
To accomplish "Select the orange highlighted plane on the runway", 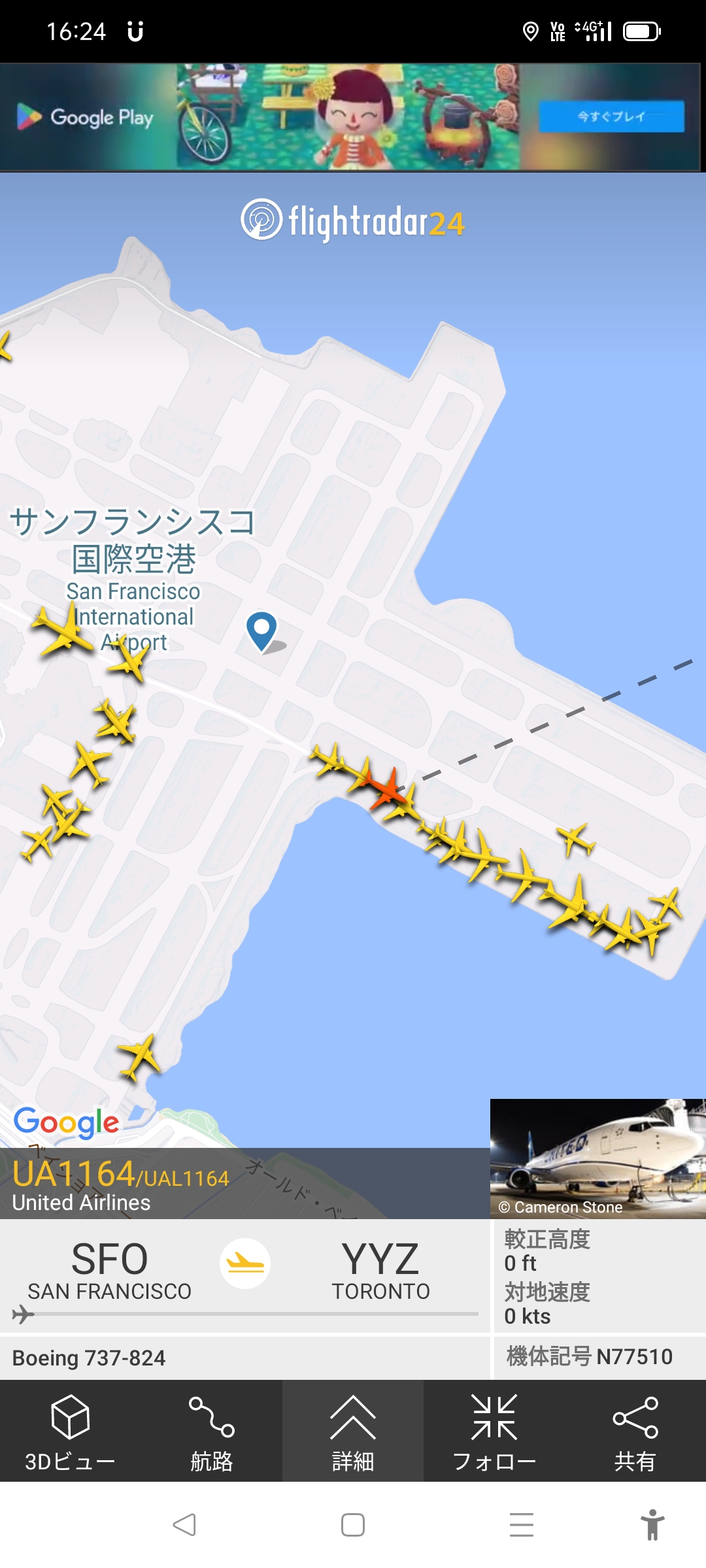I will tap(387, 789).
